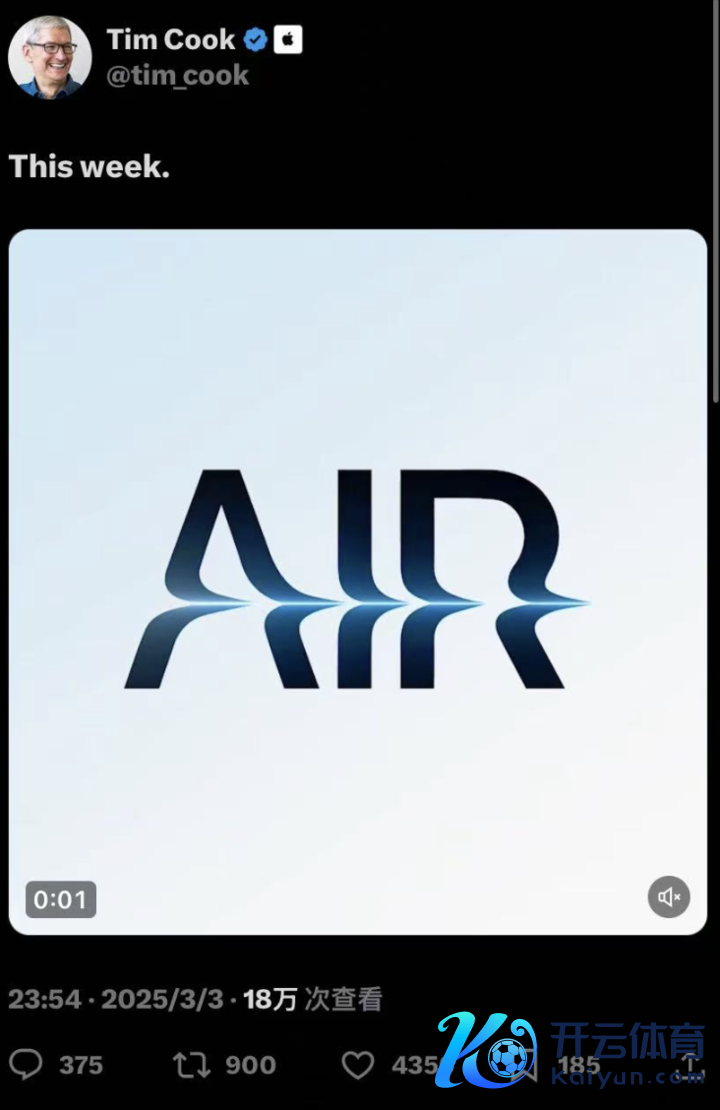Share the post via share icon

click(691, 1065)
